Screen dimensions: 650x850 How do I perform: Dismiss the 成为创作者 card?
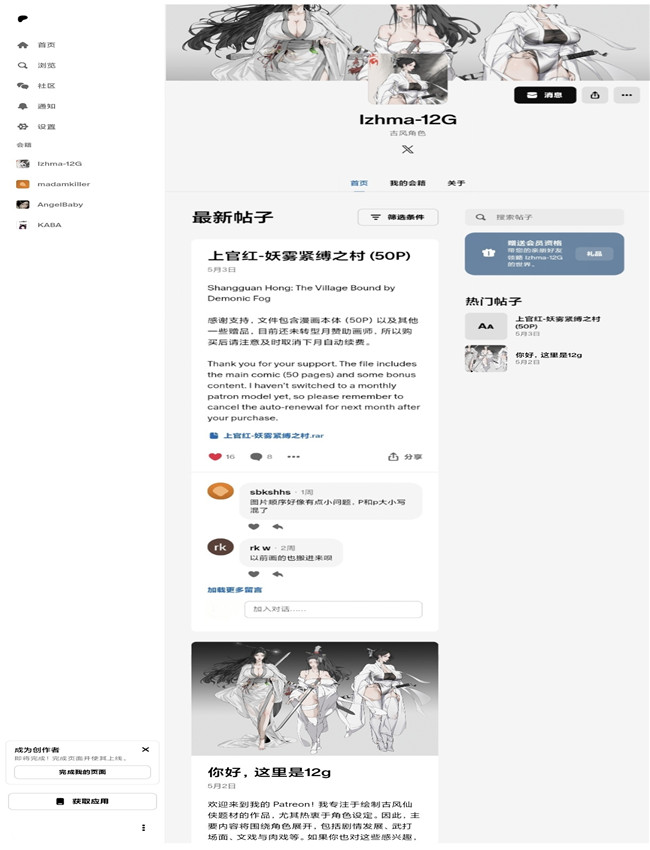pos(146,749)
